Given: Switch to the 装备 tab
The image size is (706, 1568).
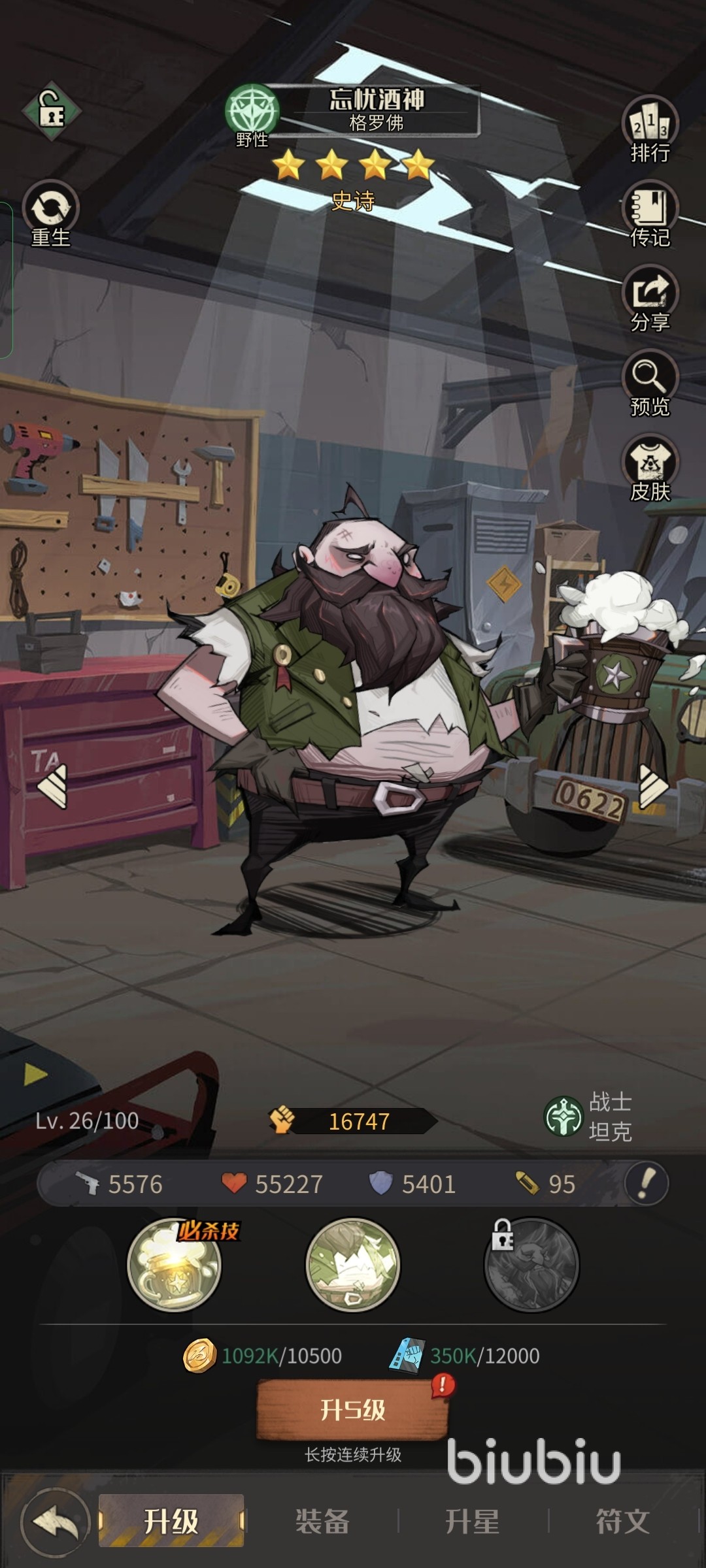Looking at the screenshot, I should point(322,1521).
